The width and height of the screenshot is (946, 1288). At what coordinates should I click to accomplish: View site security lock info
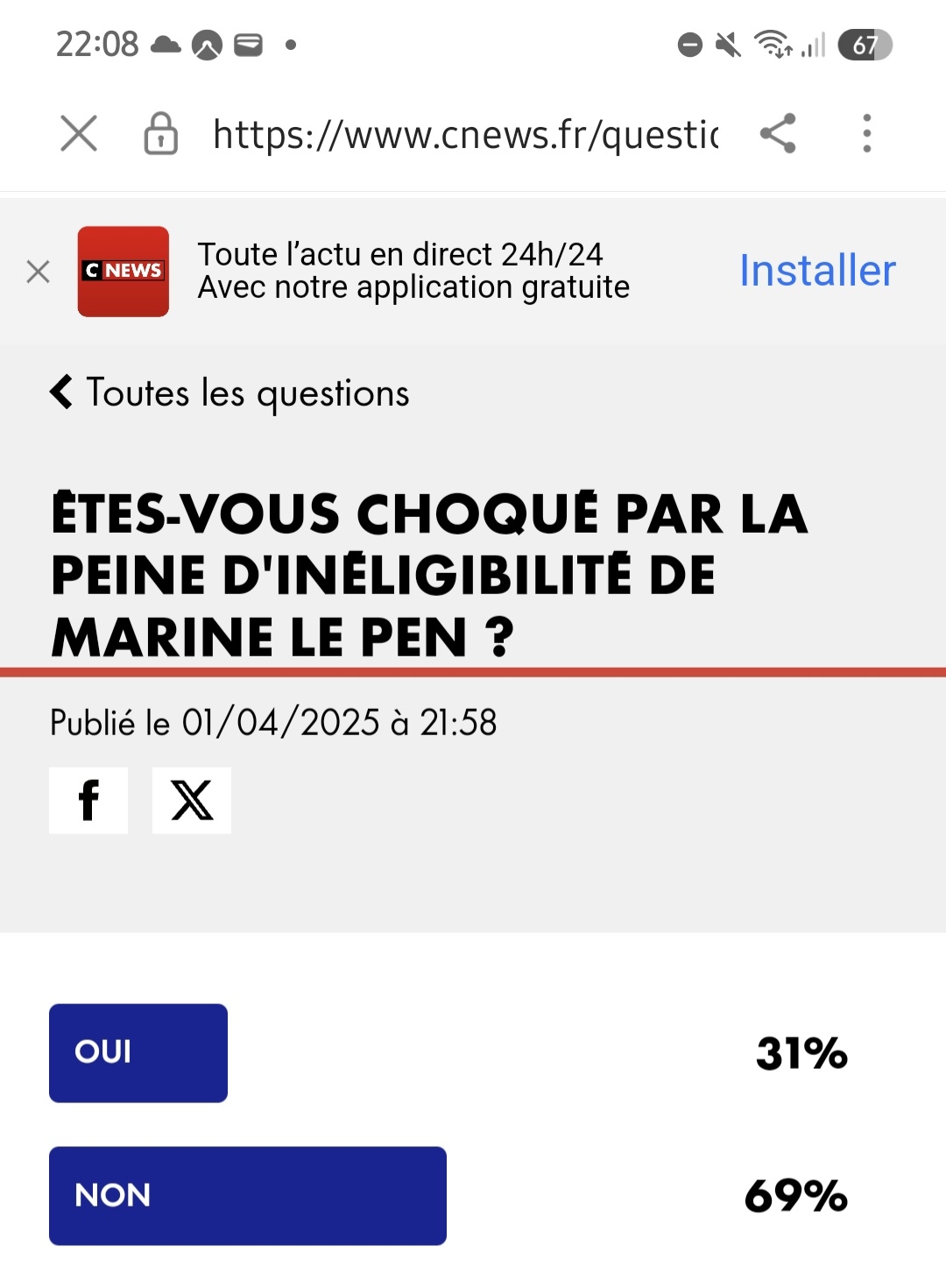(x=160, y=134)
